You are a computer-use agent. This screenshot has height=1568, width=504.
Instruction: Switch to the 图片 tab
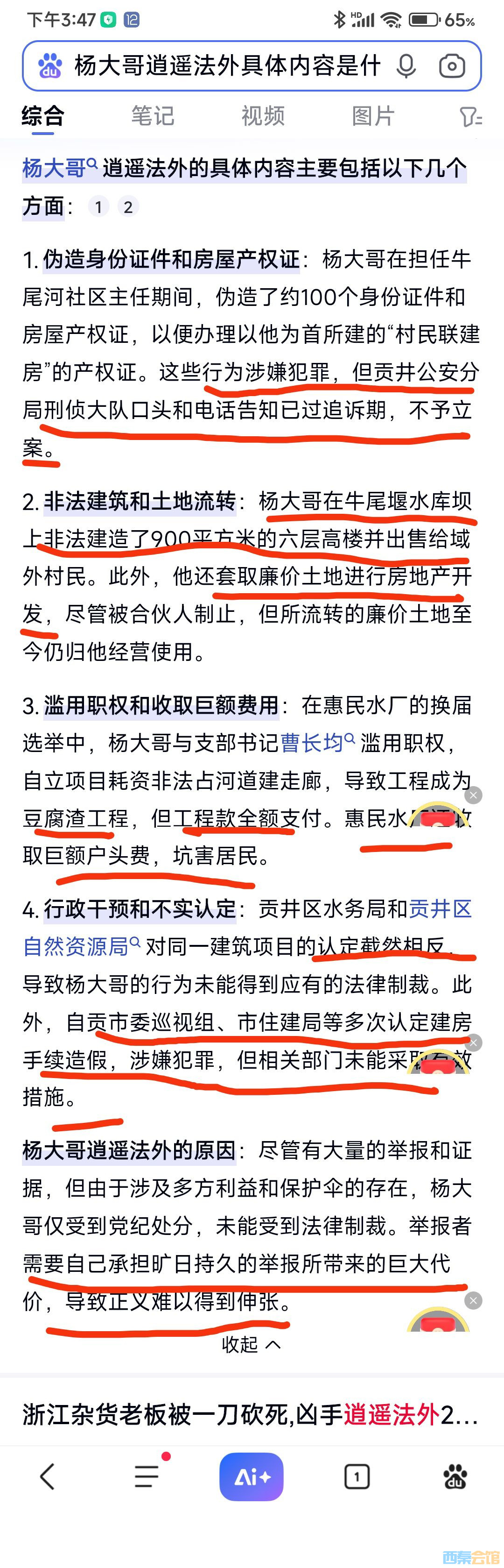coord(373,116)
